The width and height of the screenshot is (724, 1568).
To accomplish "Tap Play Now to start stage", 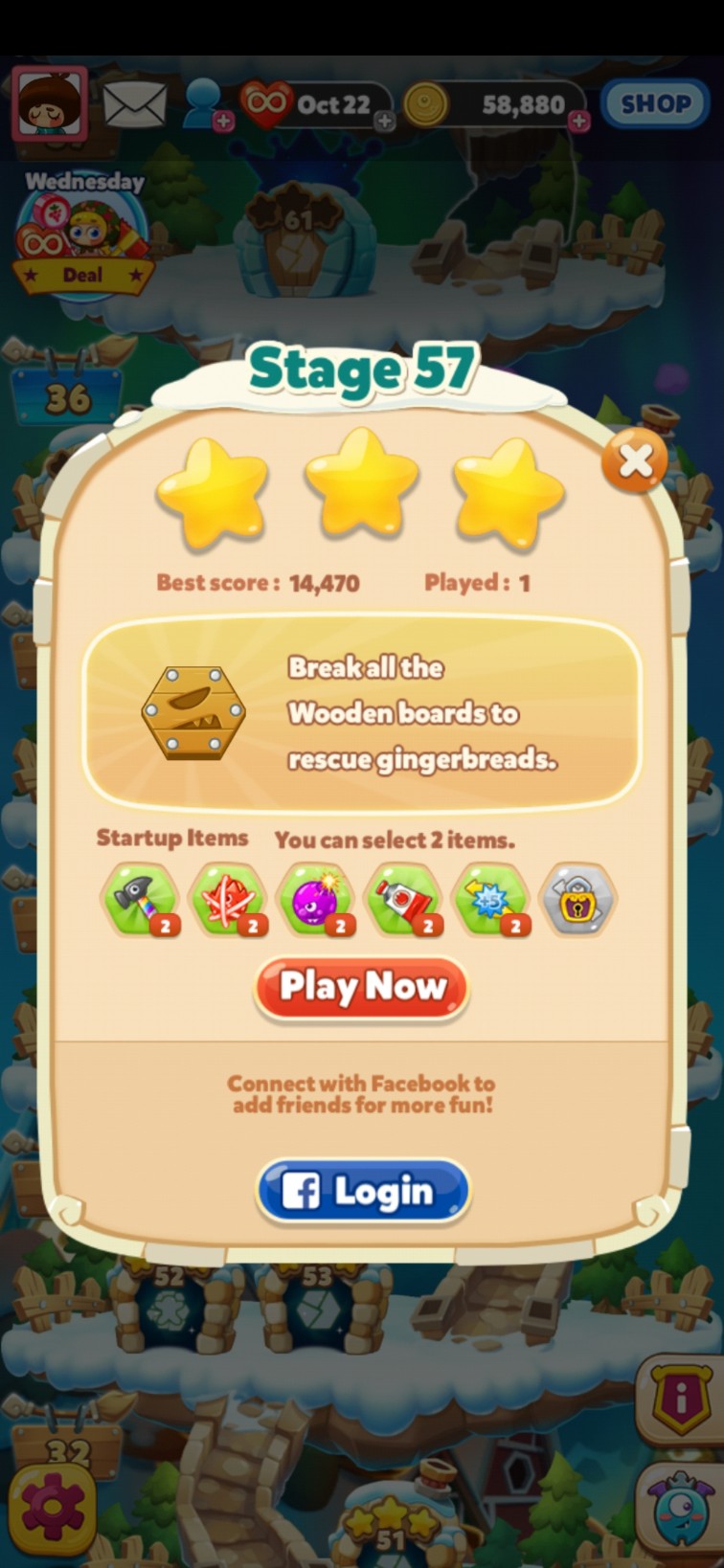I will click(361, 987).
